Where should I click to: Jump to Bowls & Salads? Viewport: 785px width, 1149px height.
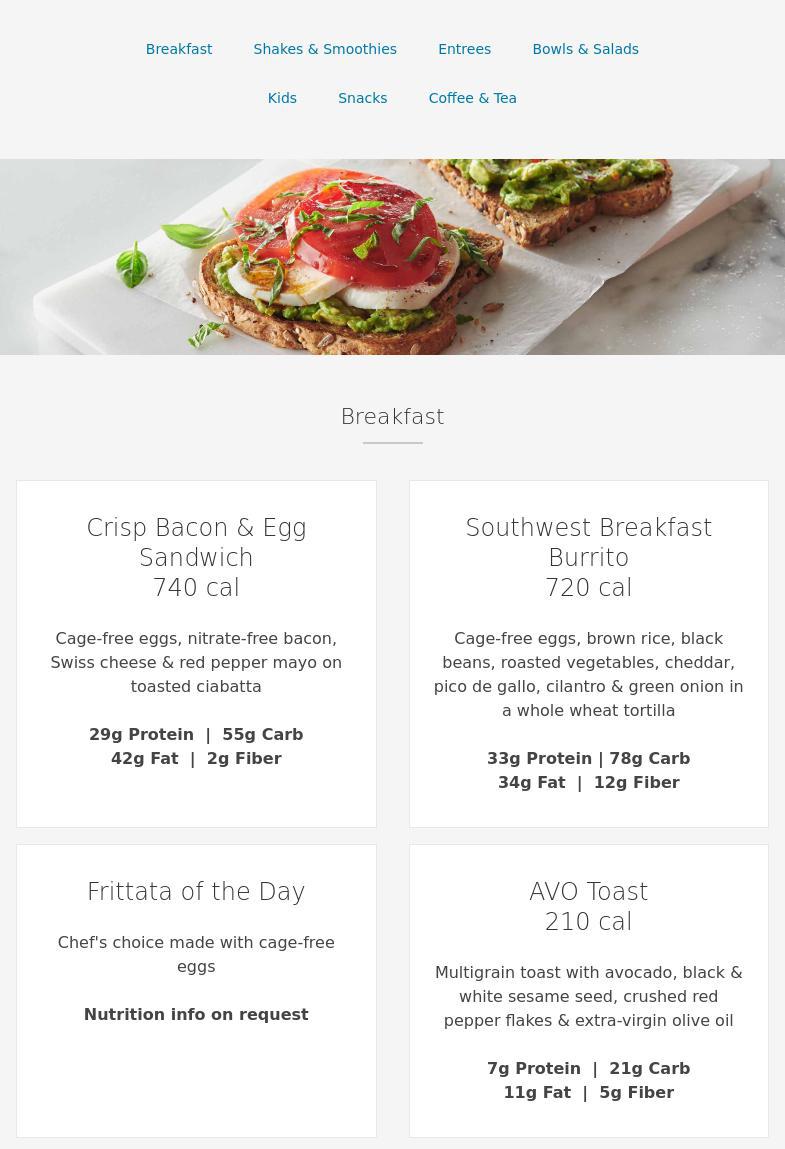tap(585, 49)
